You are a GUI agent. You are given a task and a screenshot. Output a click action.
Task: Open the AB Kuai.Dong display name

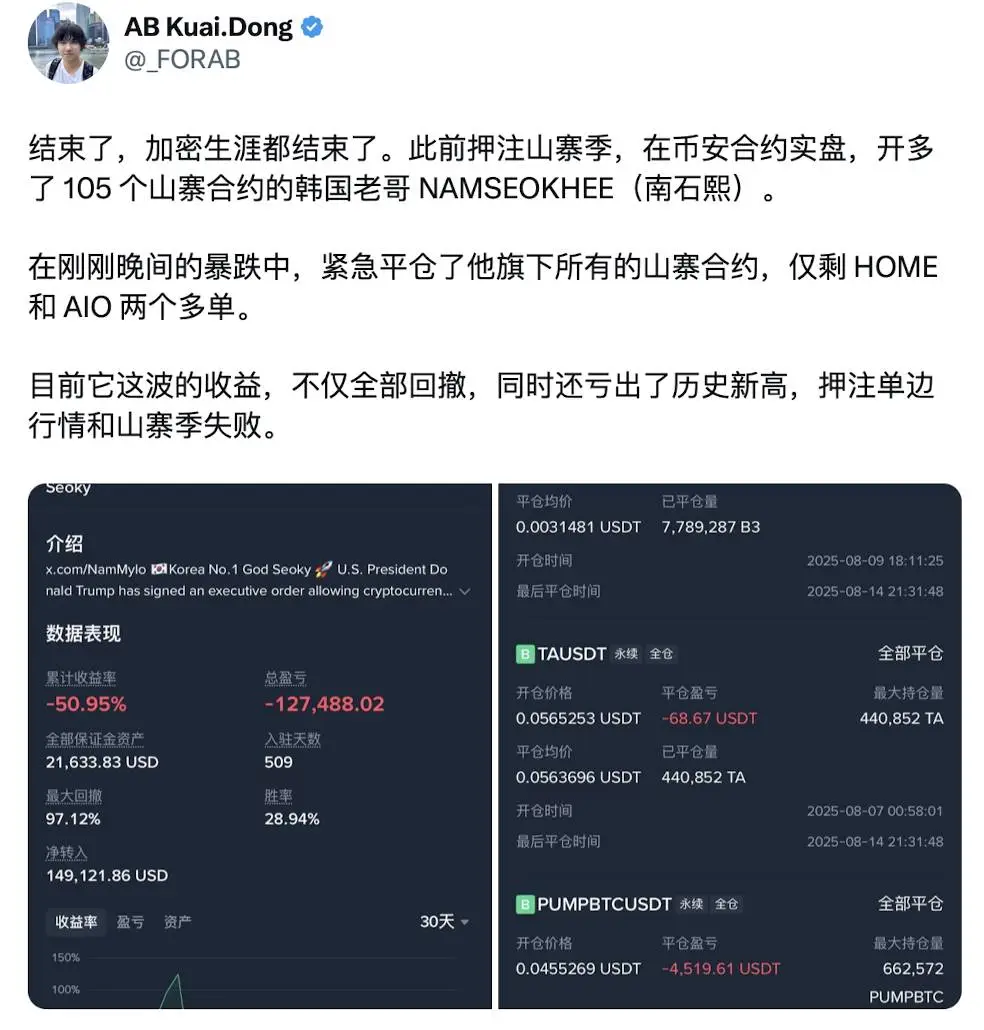coord(208,27)
